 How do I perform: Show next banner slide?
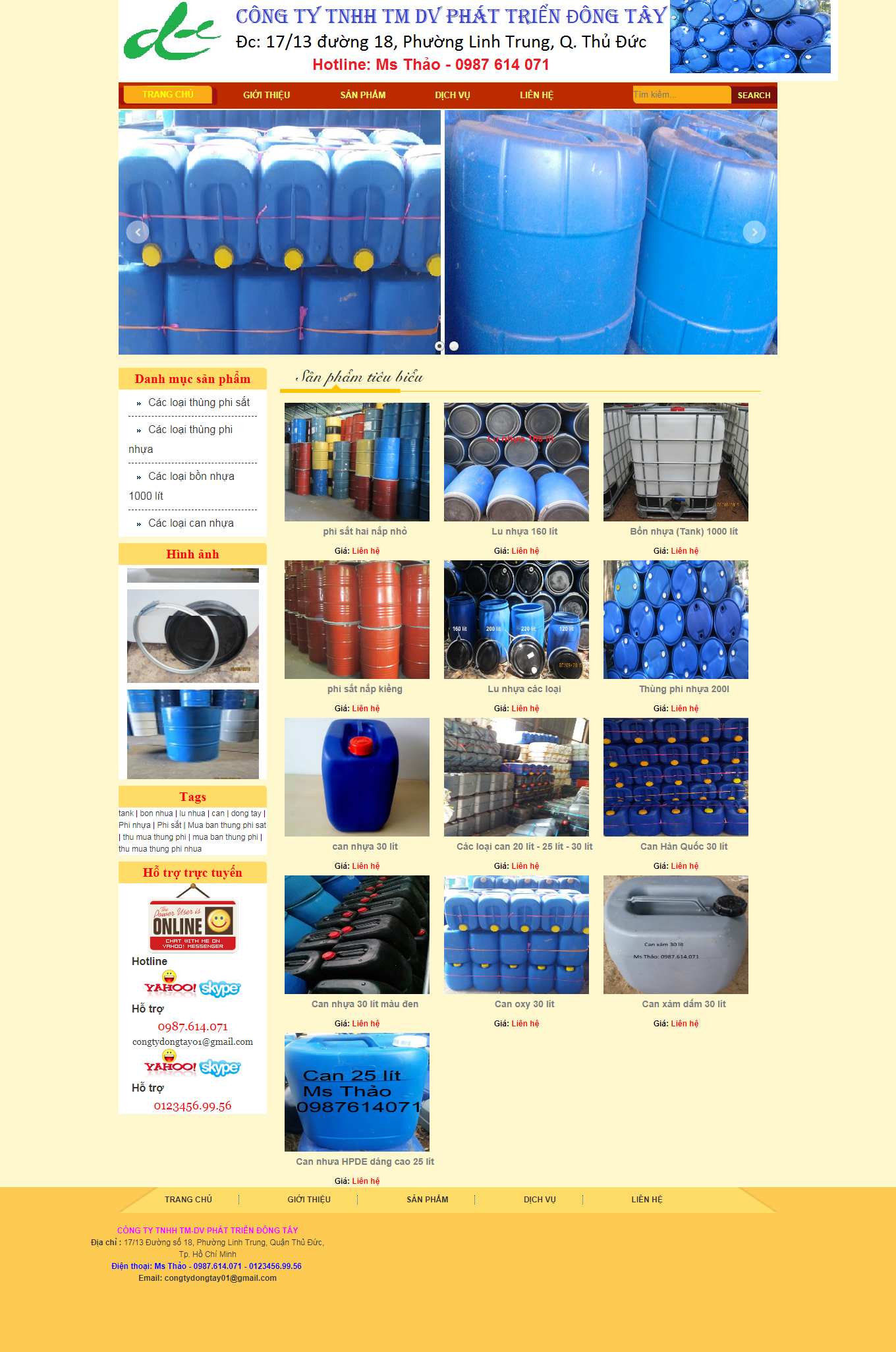tap(754, 232)
